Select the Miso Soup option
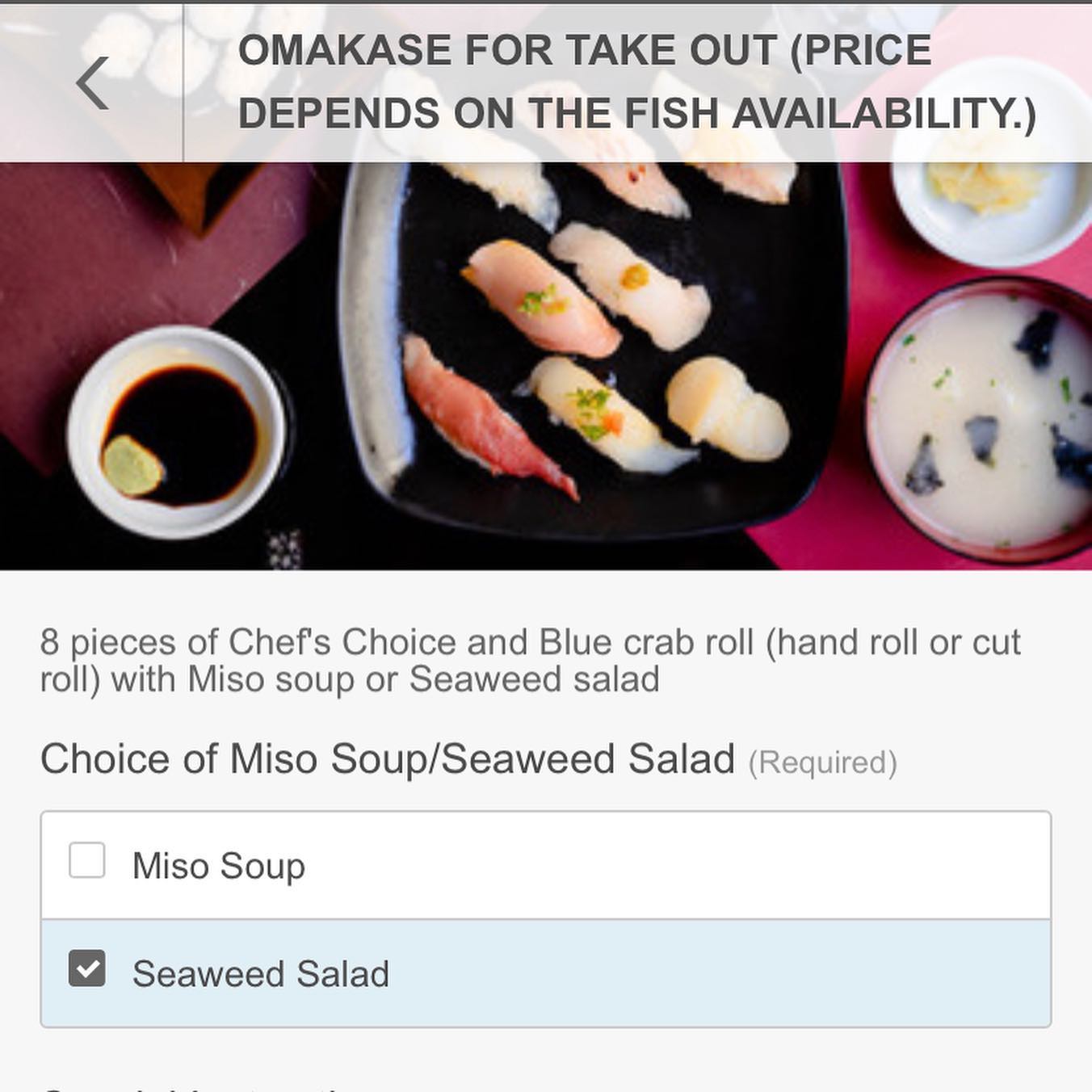The width and height of the screenshot is (1092, 1092). [87, 861]
